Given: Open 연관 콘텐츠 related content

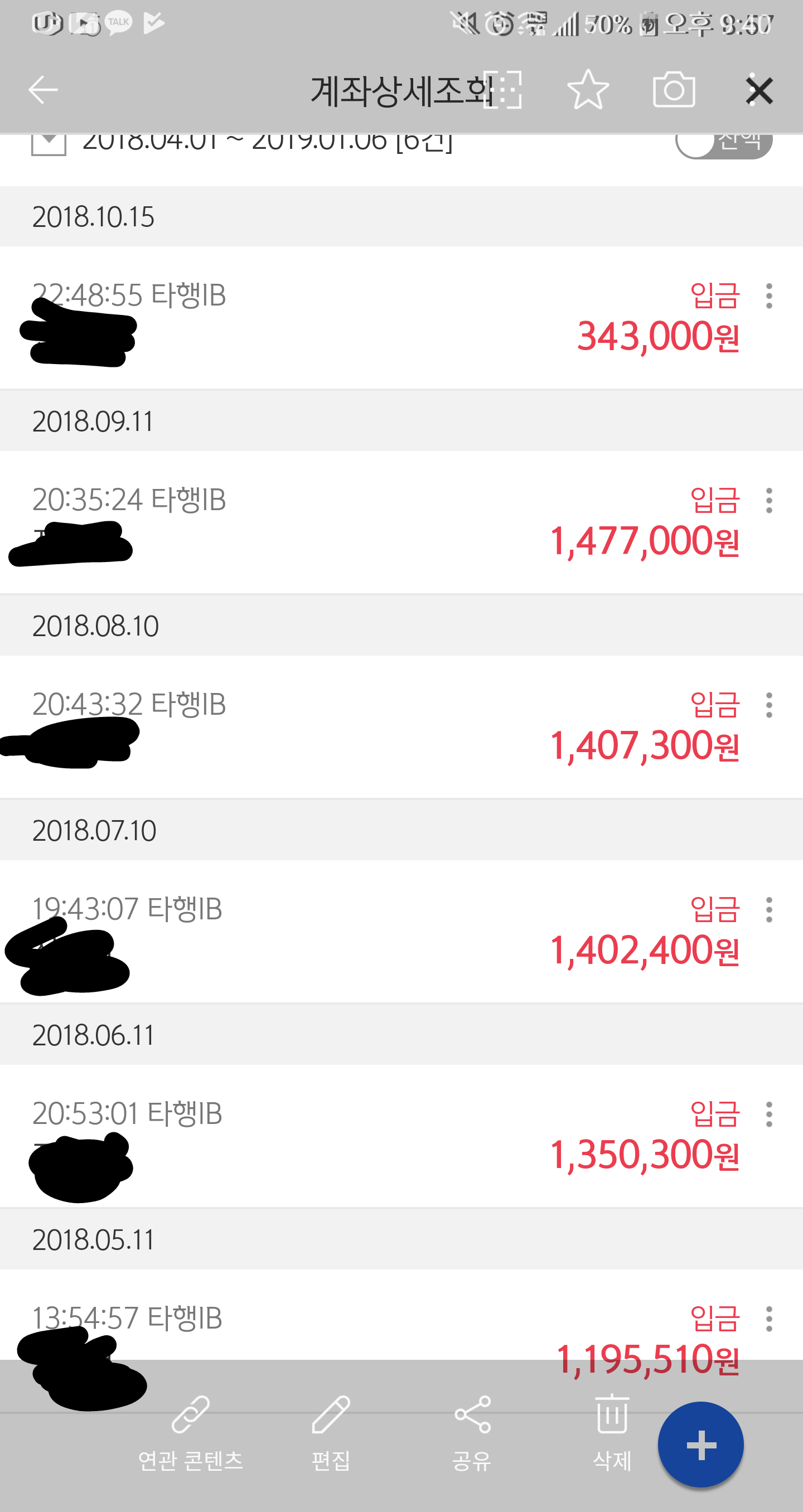Looking at the screenshot, I should tap(191, 1434).
